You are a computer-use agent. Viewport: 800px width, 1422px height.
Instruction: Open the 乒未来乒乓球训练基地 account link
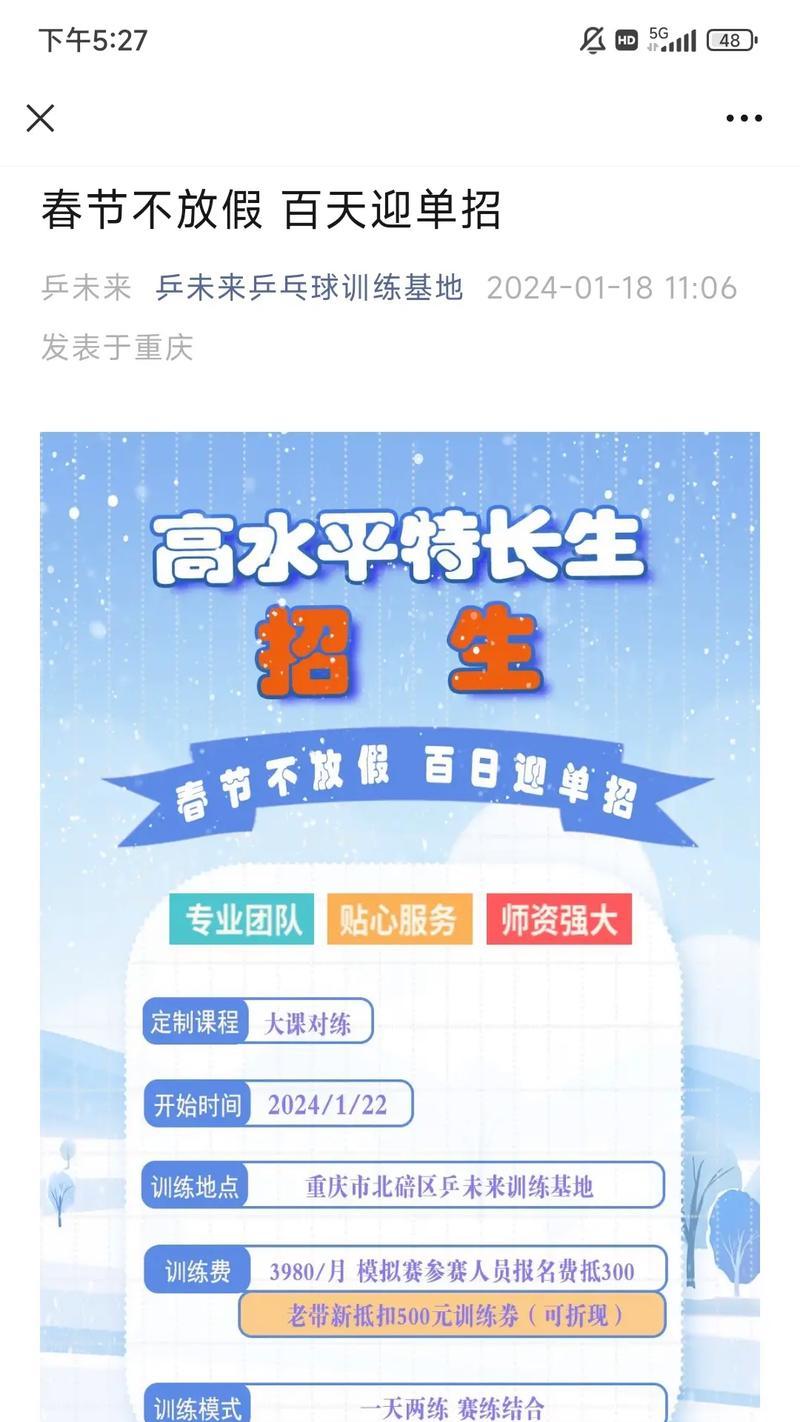pyautogui.click(x=309, y=288)
